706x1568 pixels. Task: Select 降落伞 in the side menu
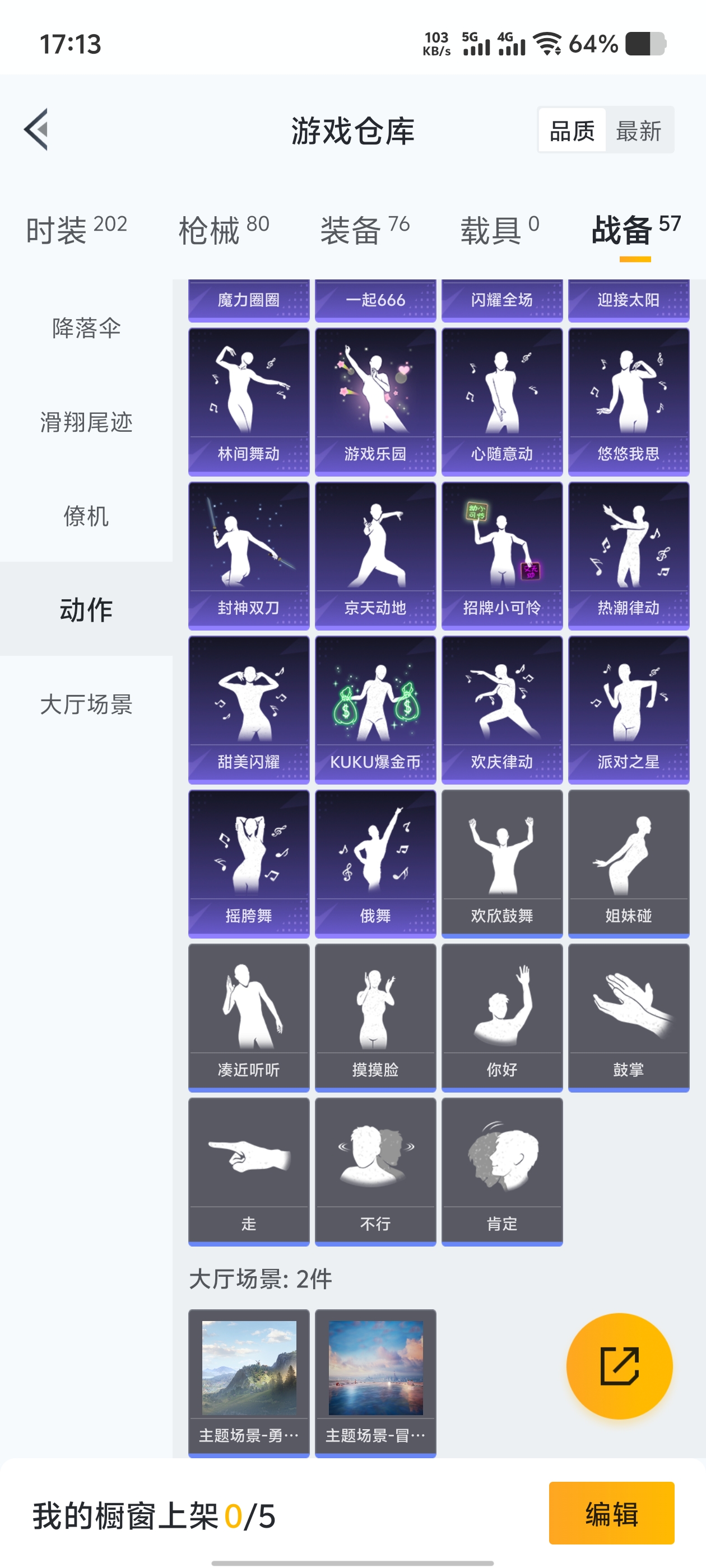click(x=86, y=328)
